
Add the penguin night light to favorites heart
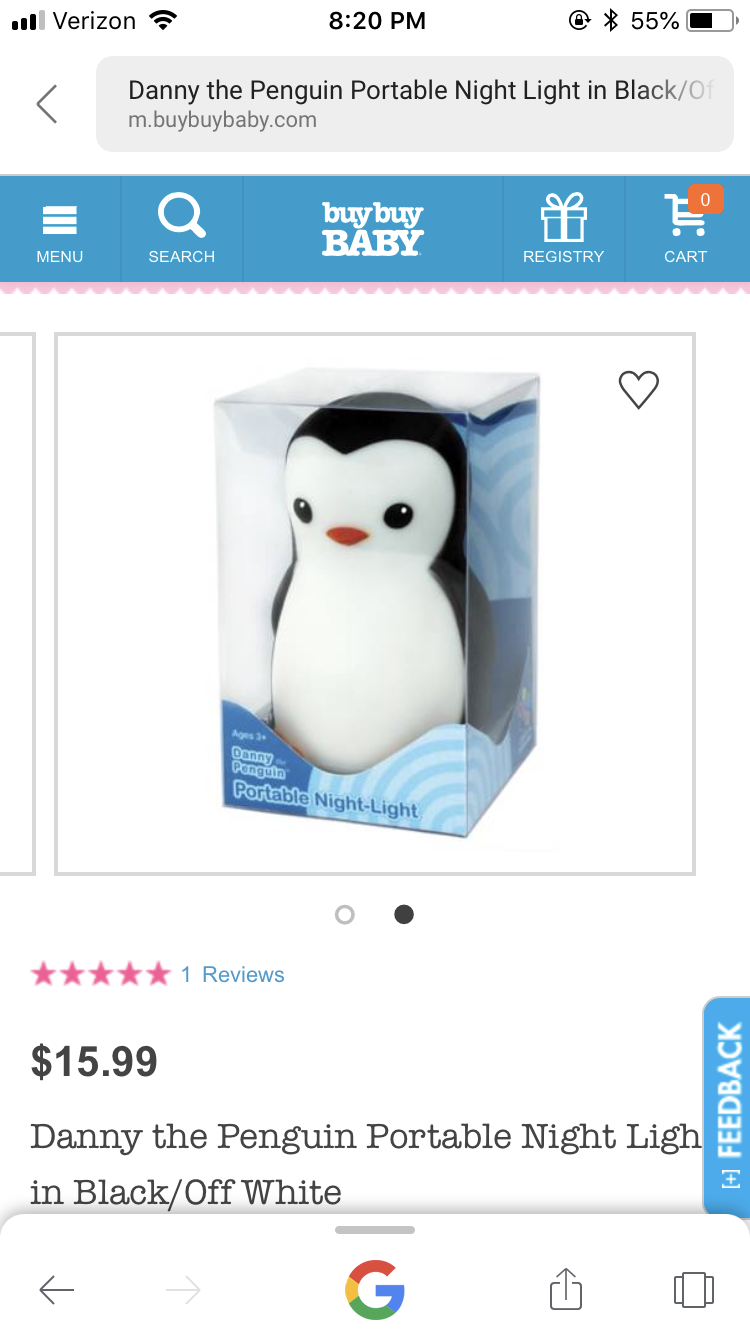[639, 389]
